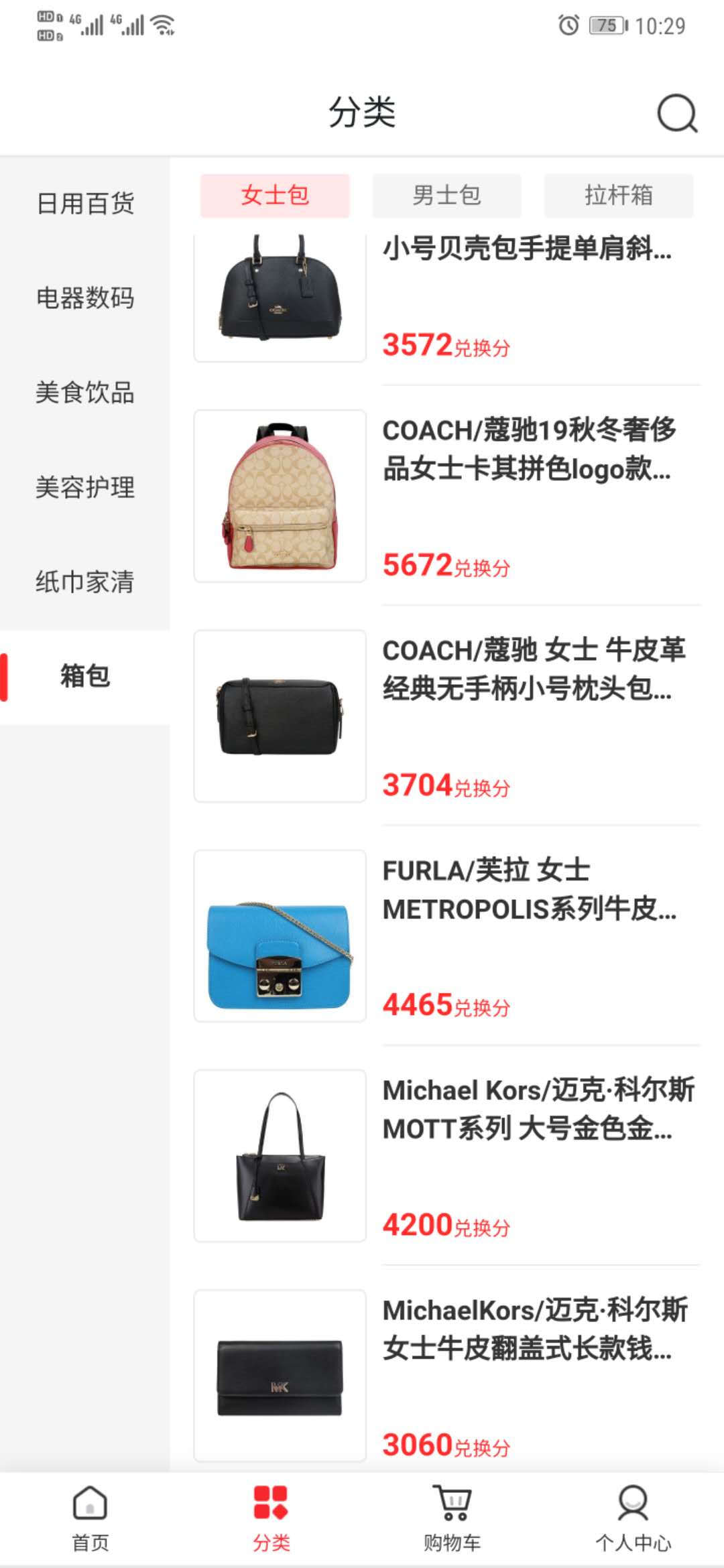Switch to the 个人中心 tab
This screenshot has width=724, height=1568.
tap(633, 1518)
